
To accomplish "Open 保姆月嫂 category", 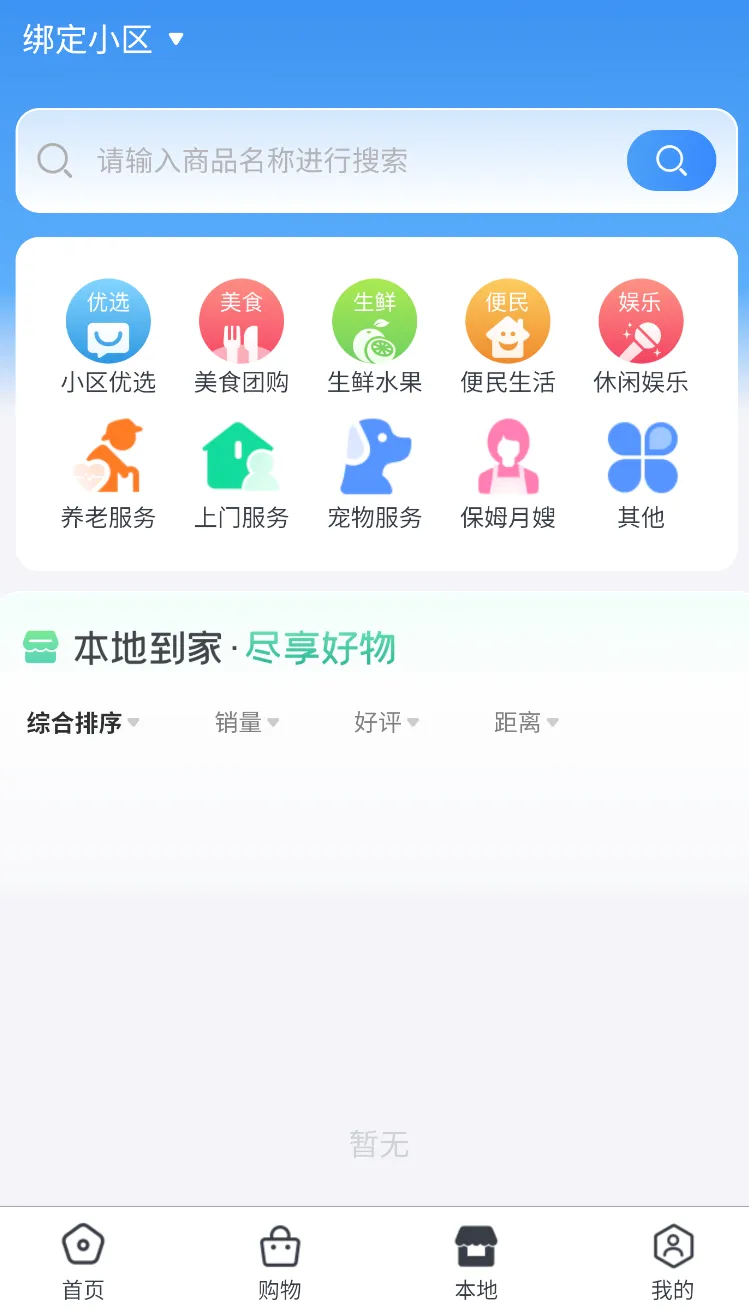I will click(508, 473).
